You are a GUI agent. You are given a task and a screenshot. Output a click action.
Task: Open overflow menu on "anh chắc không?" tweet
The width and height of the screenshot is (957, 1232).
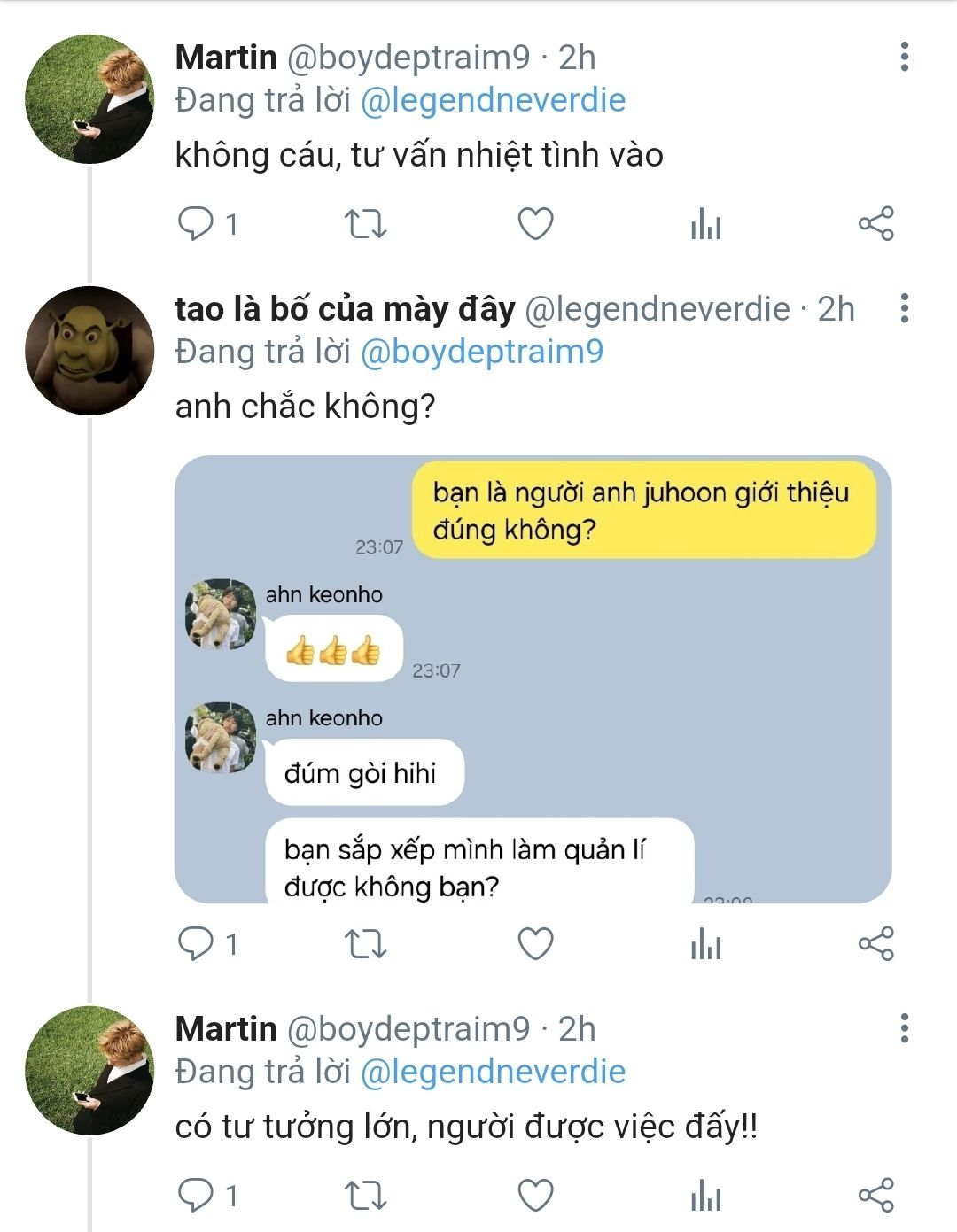tap(904, 308)
